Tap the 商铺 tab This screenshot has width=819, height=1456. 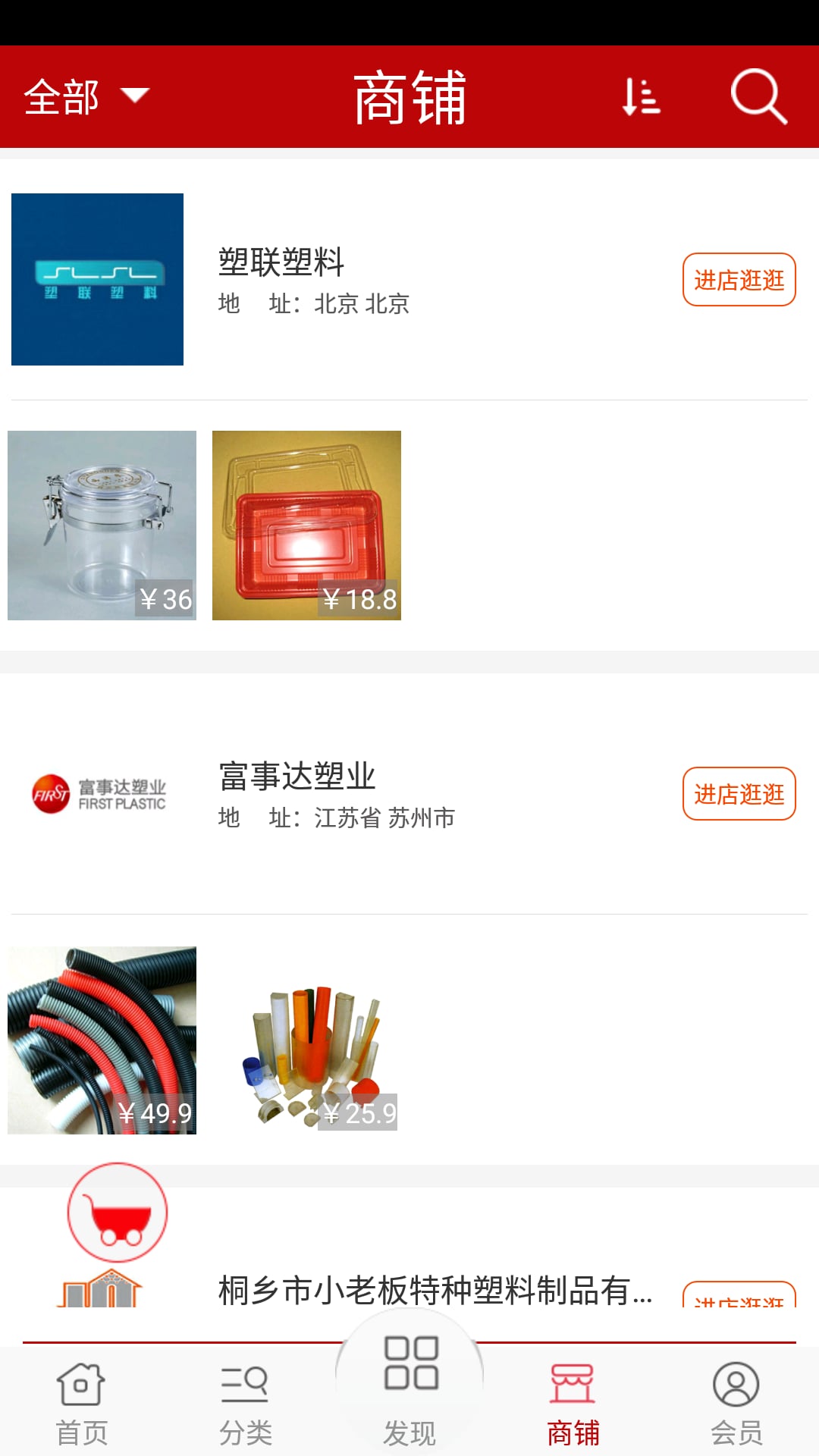tap(573, 1404)
